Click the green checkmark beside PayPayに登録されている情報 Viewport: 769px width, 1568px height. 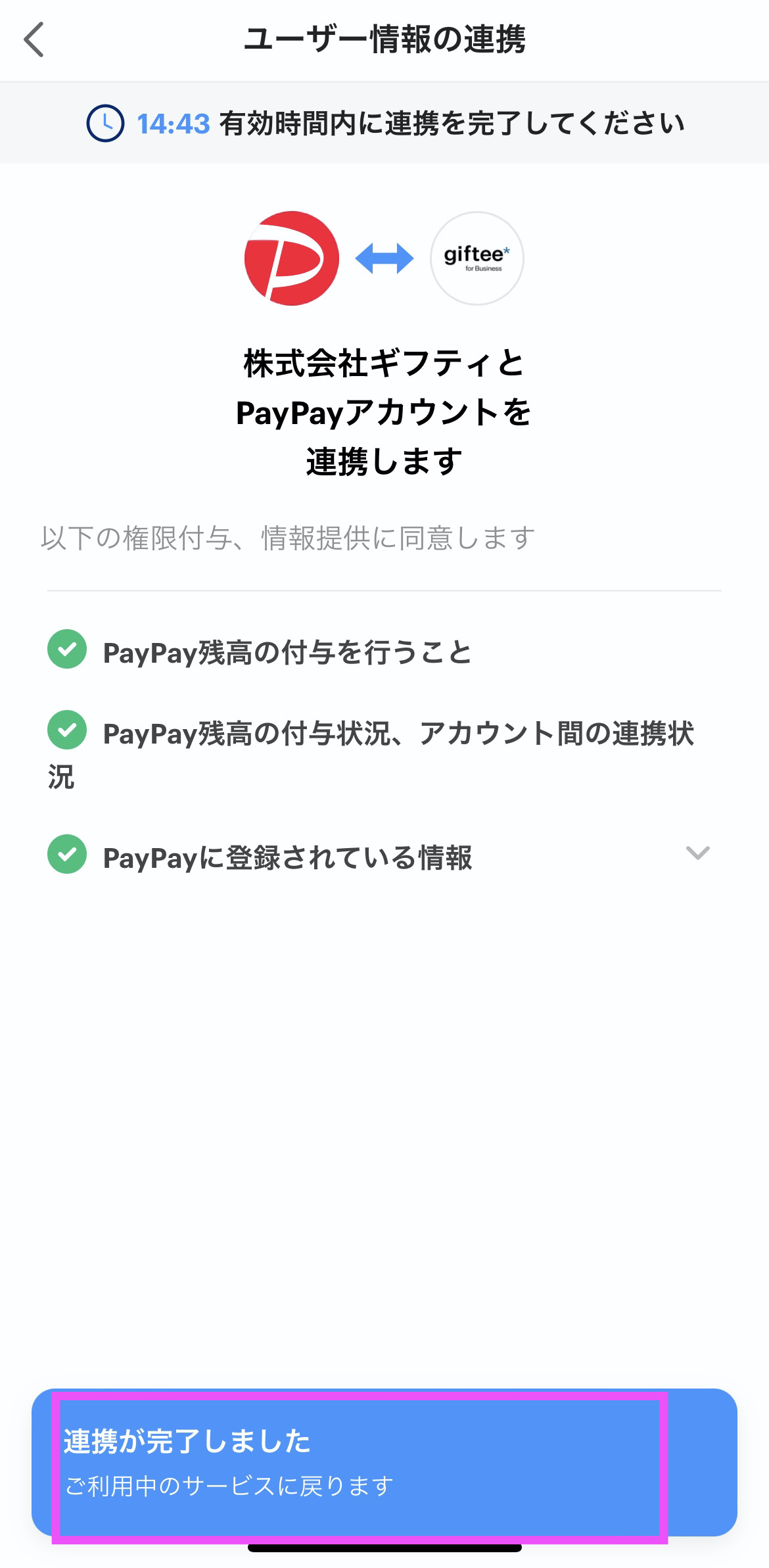[66, 853]
